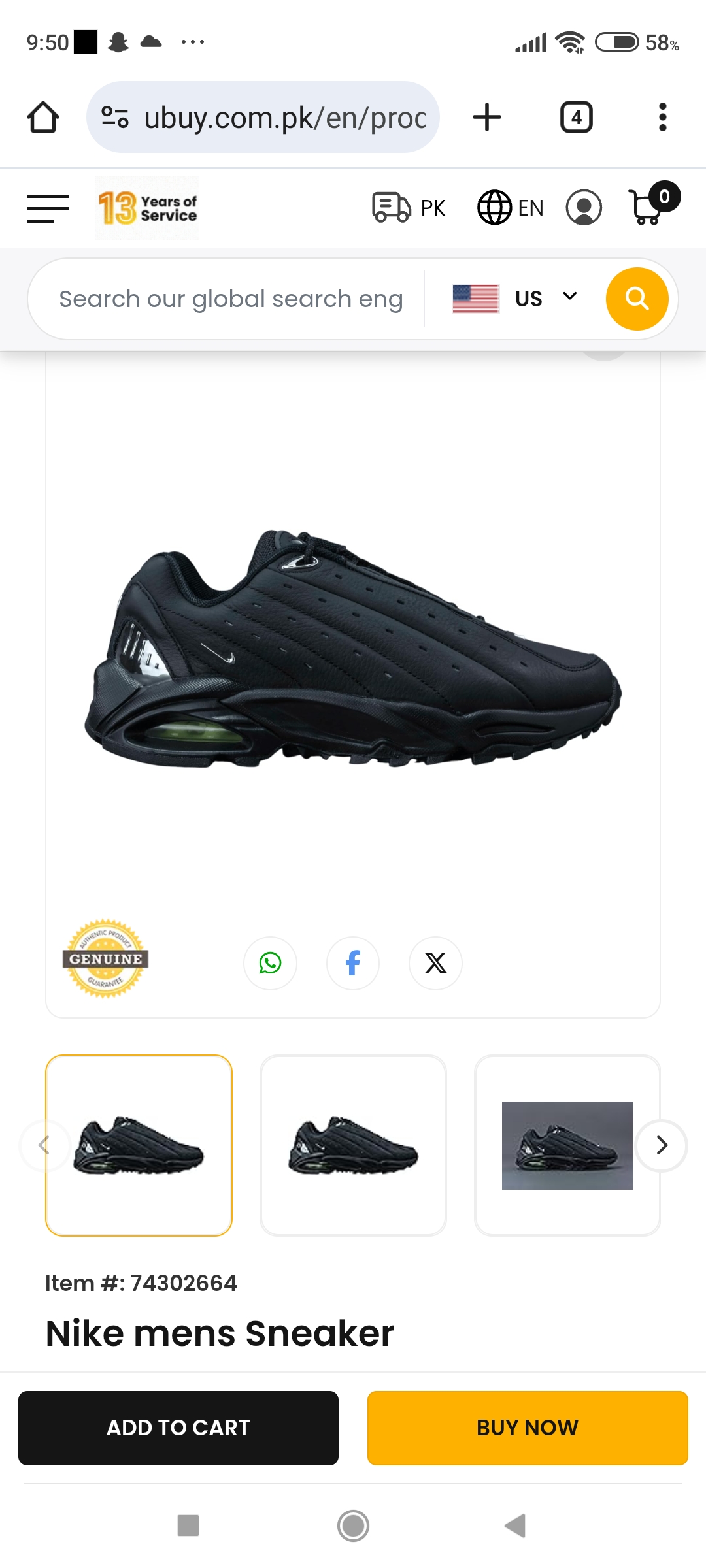Tap the yellow search button
Screen dimensions: 706x1568
(637, 299)
